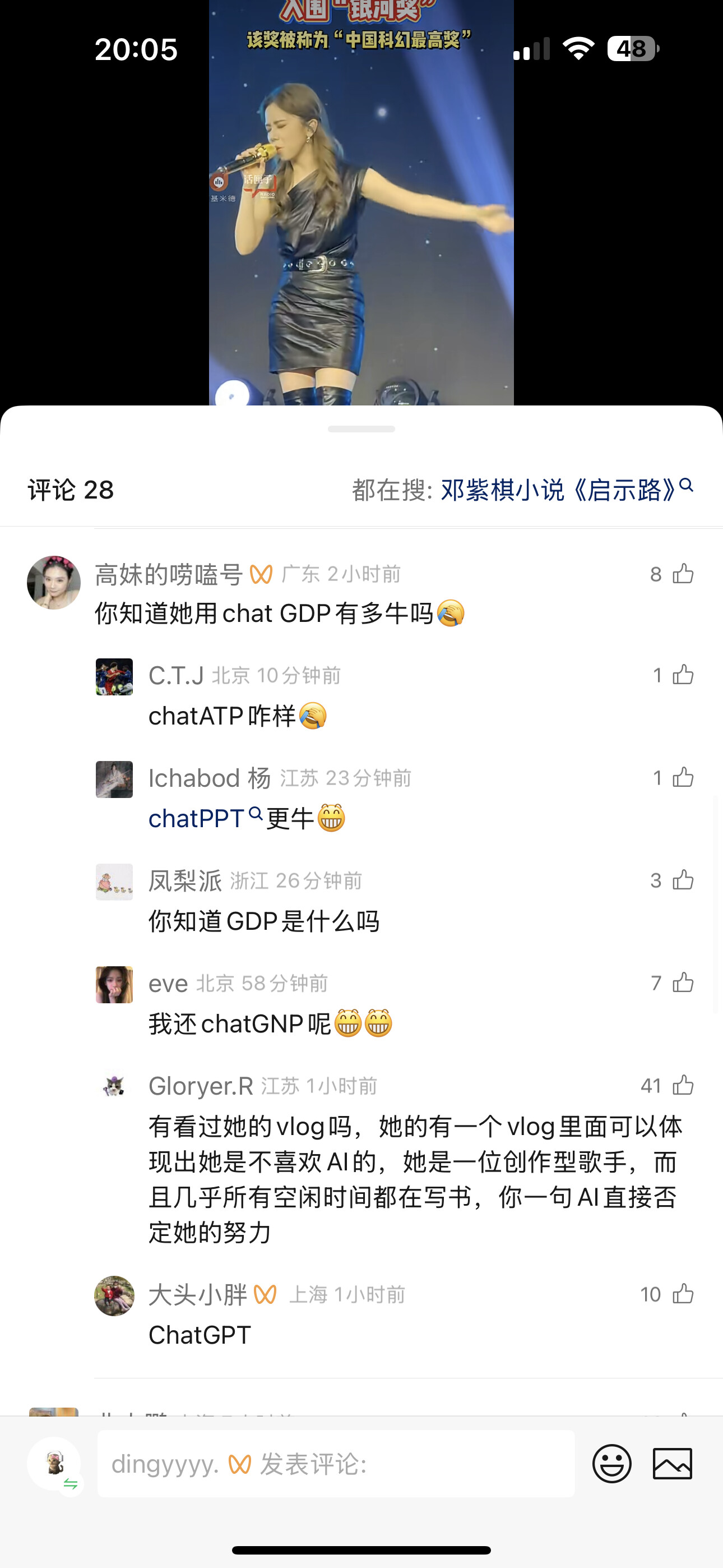This screenshot has width=723, height=1568.
Task: View C.T.J's profile avatar
Action: [x=114, y=676]
